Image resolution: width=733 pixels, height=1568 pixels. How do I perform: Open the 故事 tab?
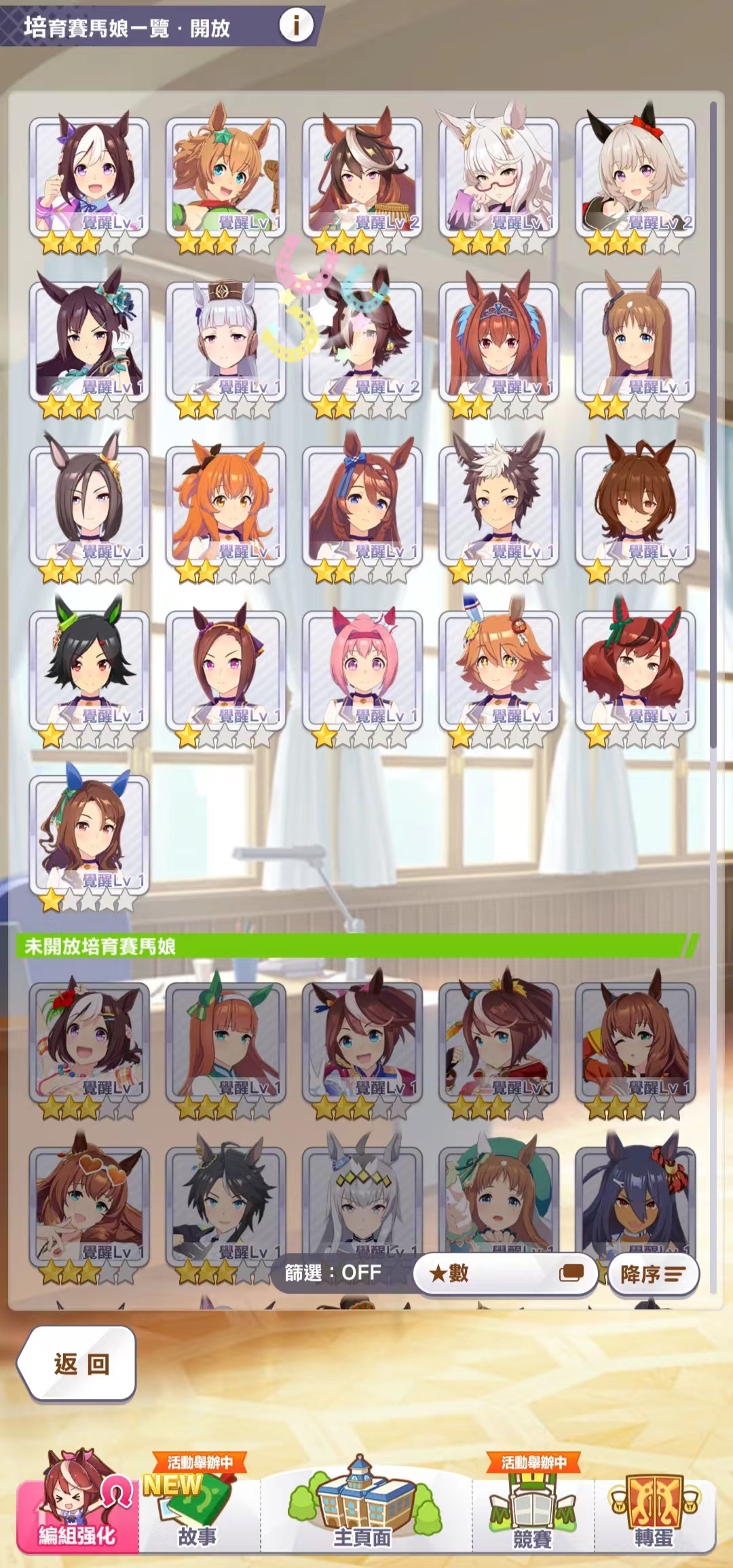coord(198,1508)
